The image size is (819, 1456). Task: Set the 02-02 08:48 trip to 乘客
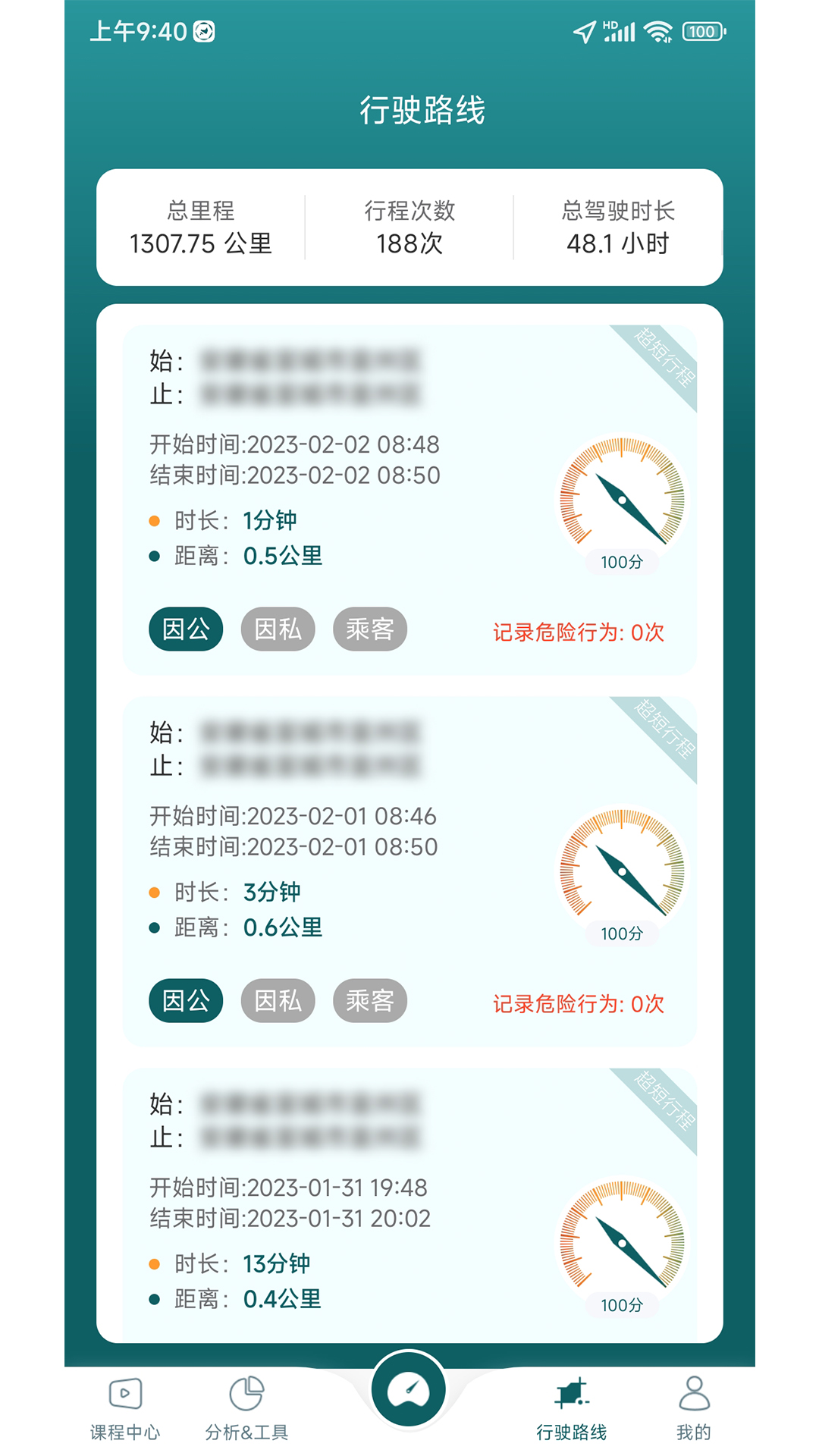(x=370, y=629)
